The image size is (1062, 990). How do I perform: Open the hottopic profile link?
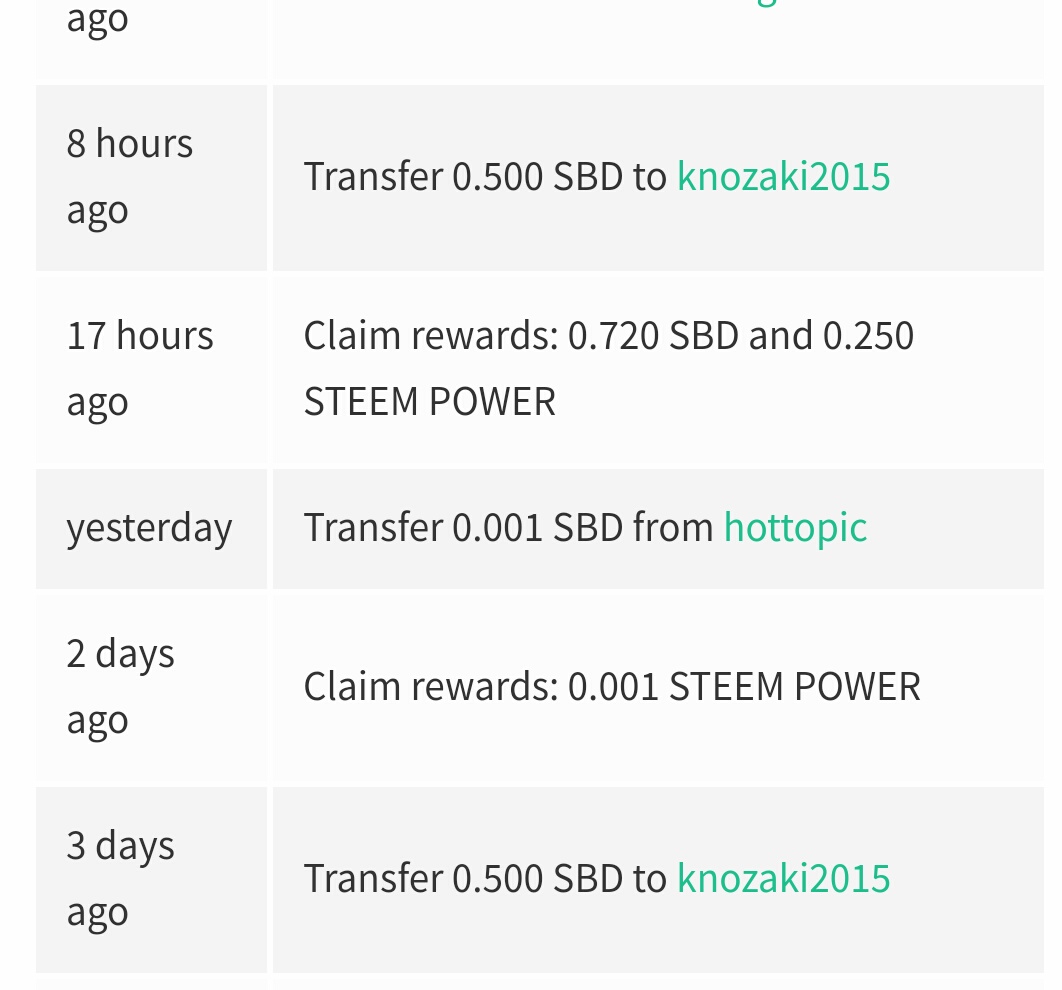pos(795,528)
